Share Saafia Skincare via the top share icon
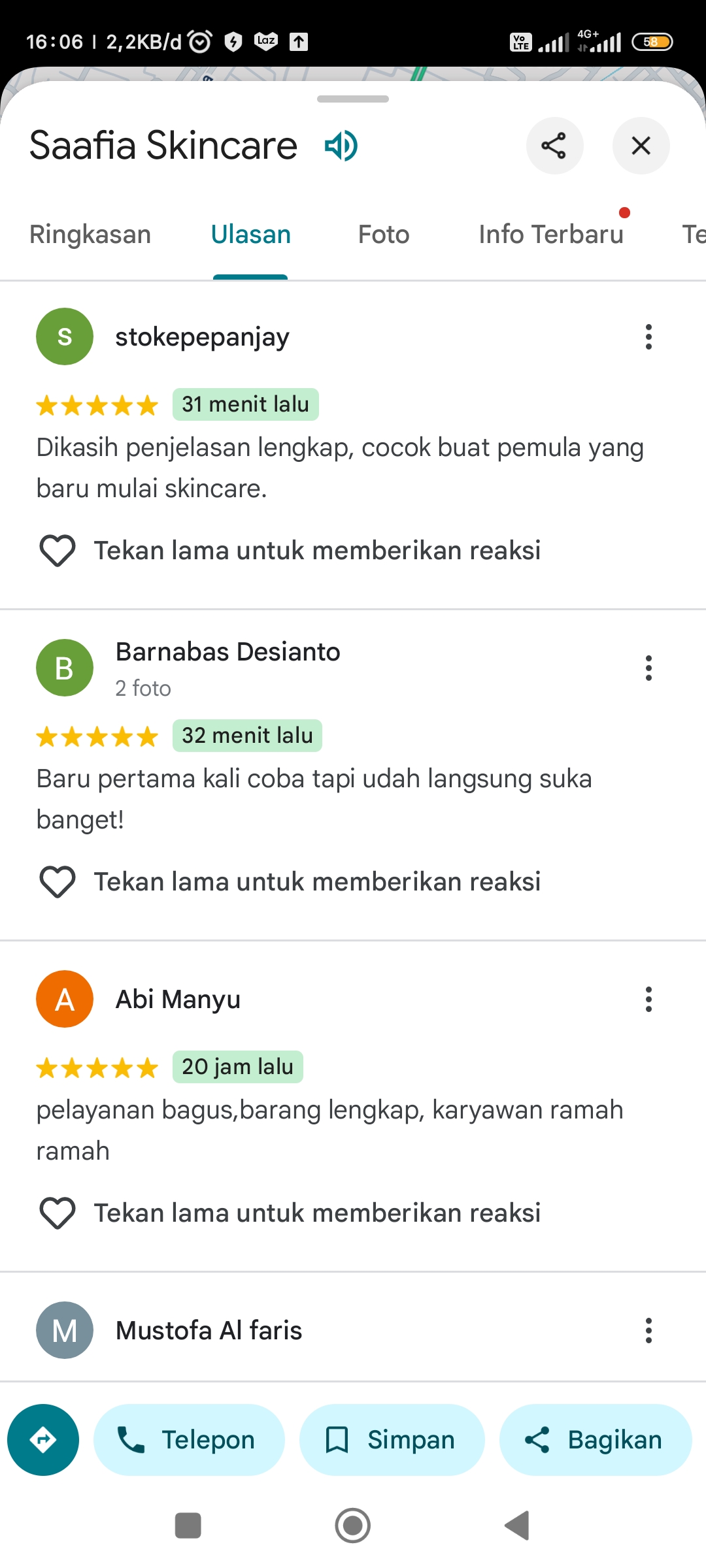This screenshot has width=706, height=1568. [x=554, y=146]
